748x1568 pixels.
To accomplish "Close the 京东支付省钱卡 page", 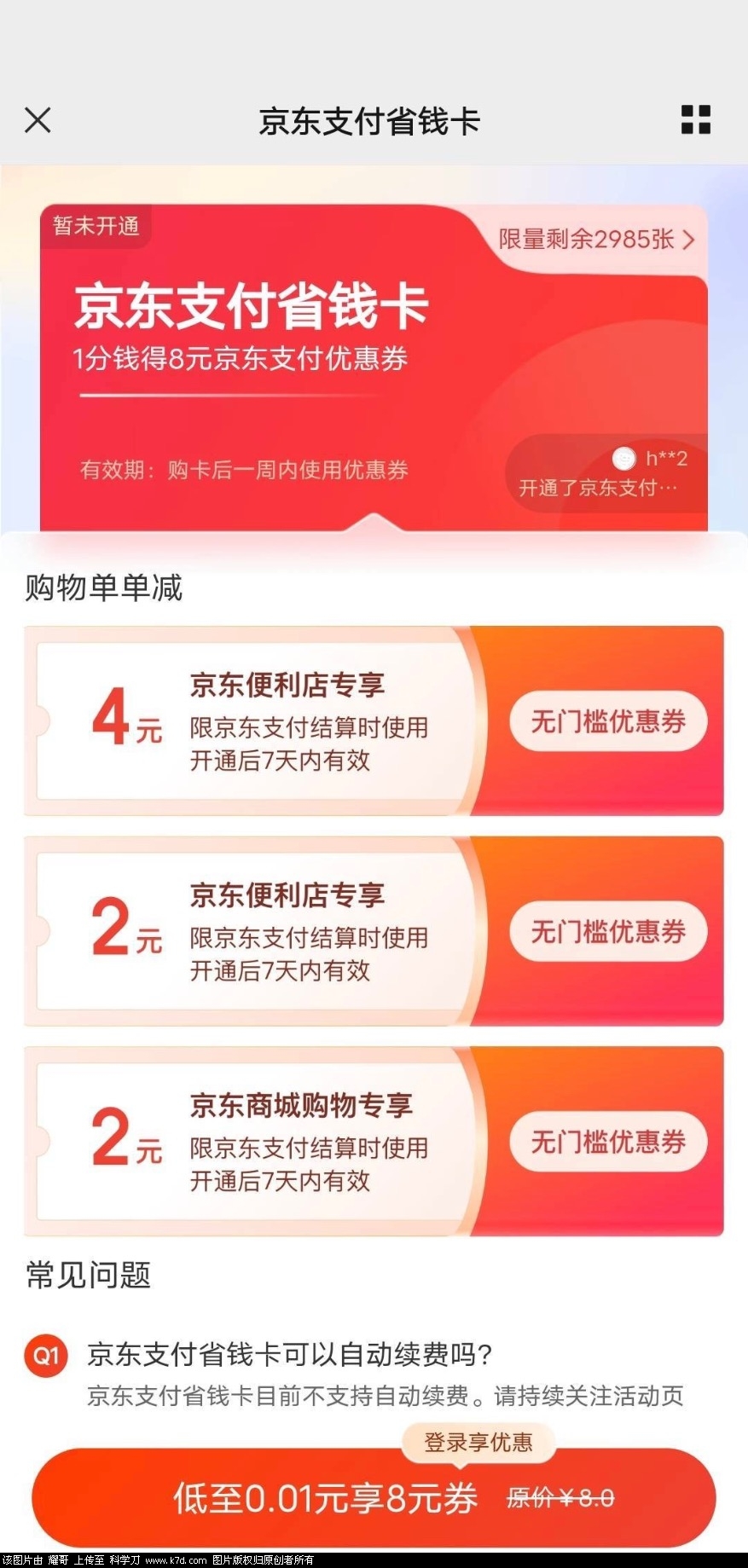I will [38, 120].
